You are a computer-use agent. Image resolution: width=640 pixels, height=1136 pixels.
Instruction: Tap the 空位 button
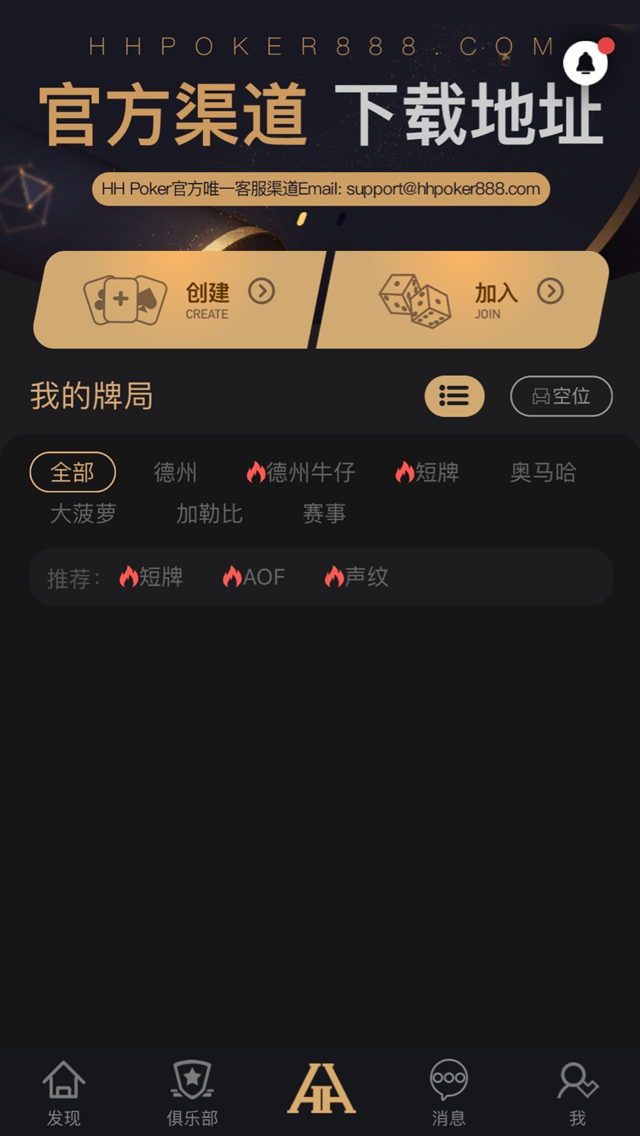(561, 396)
